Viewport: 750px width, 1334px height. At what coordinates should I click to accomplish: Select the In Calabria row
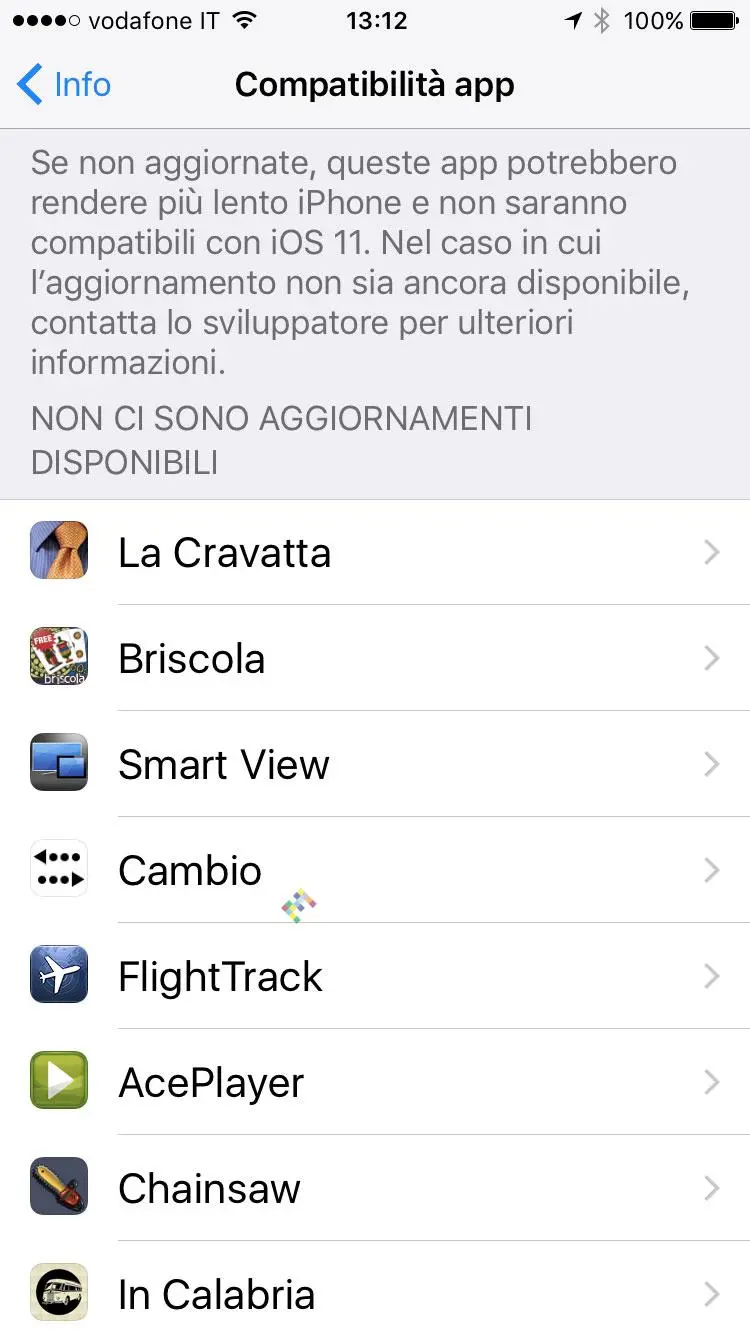375,1293
